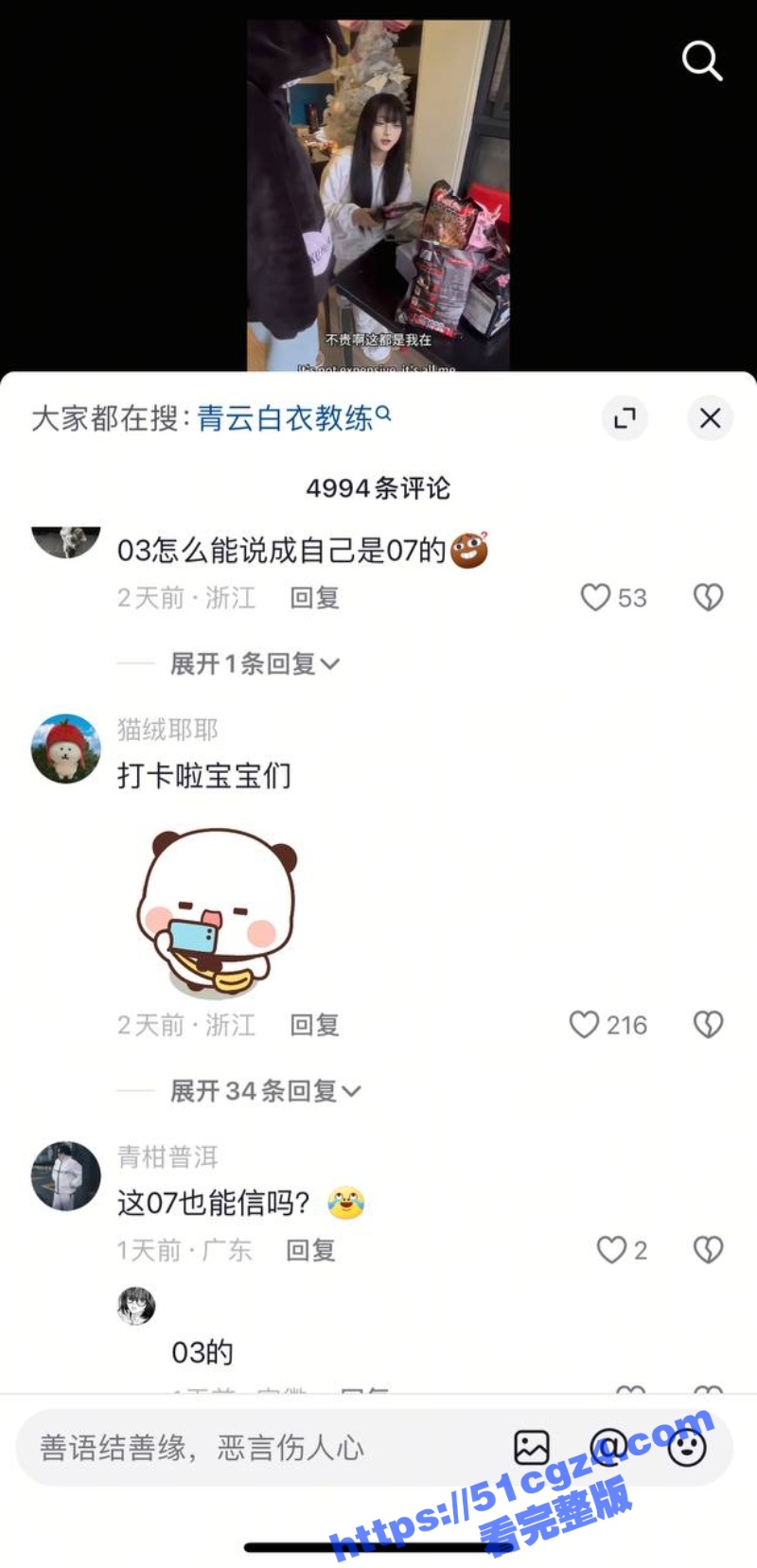757x1568 pixels.
Task: Close the comments panel
Action: (x=710, y=418)
